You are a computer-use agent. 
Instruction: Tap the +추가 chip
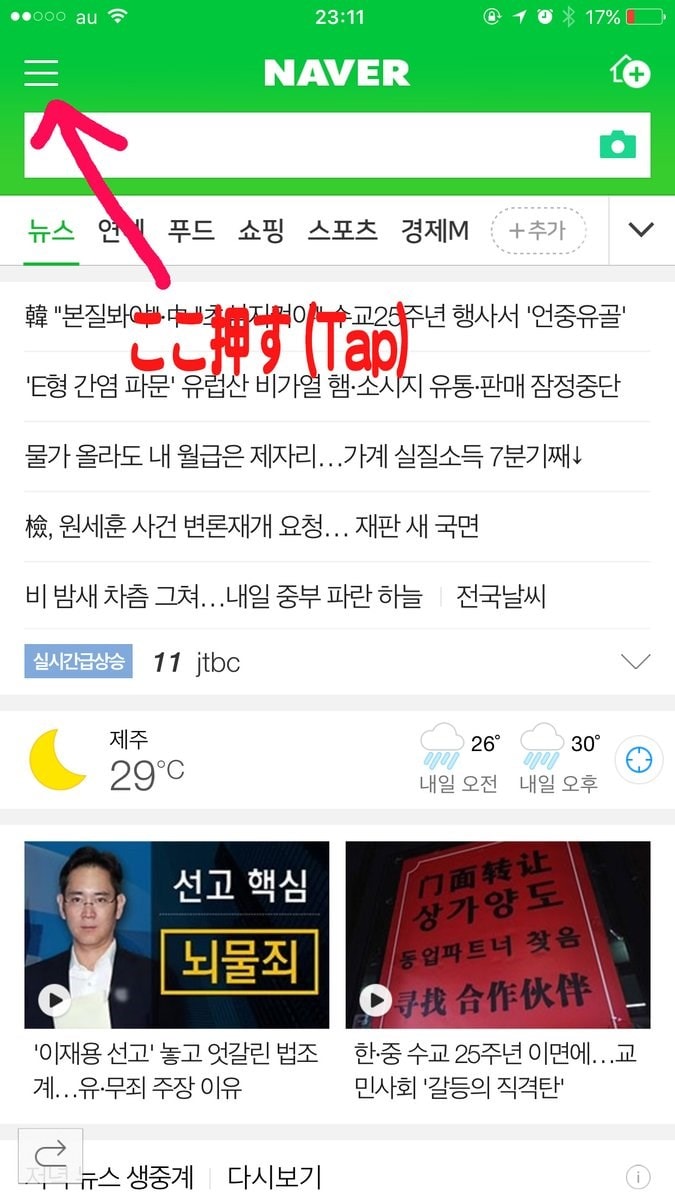pyautogui.click(x=538, y=231)
